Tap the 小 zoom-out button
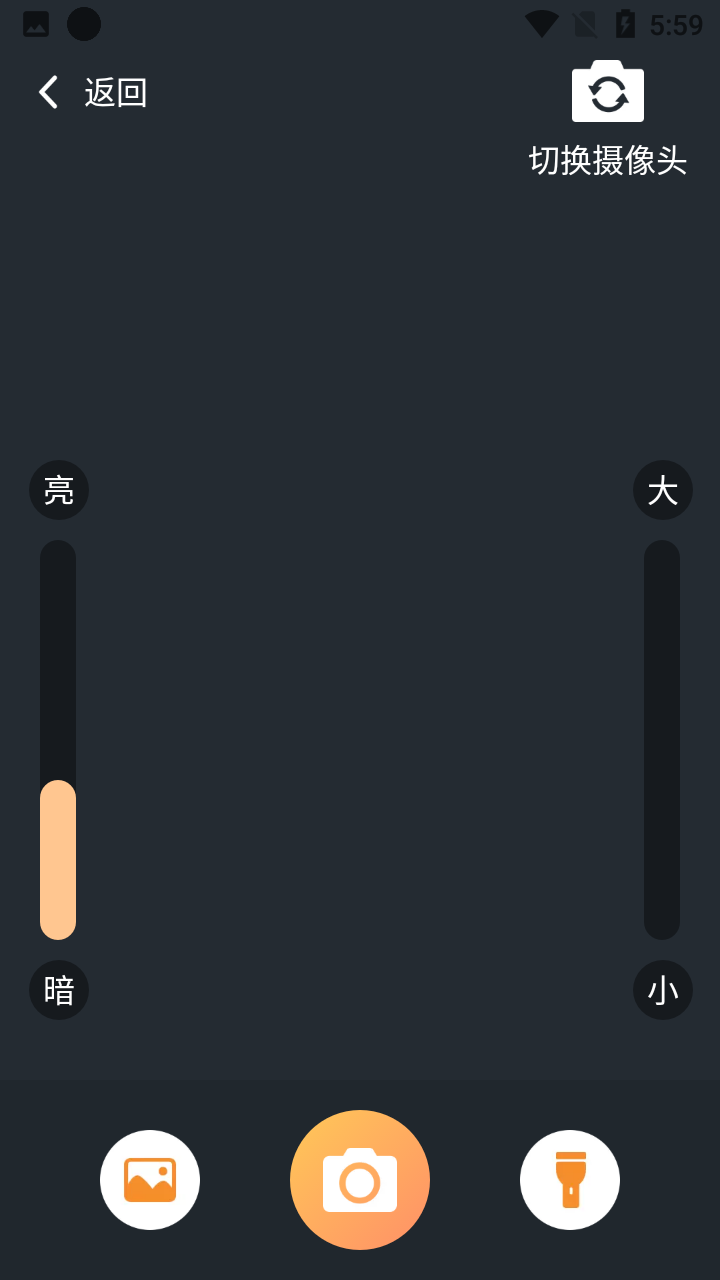 pos(662,990)
